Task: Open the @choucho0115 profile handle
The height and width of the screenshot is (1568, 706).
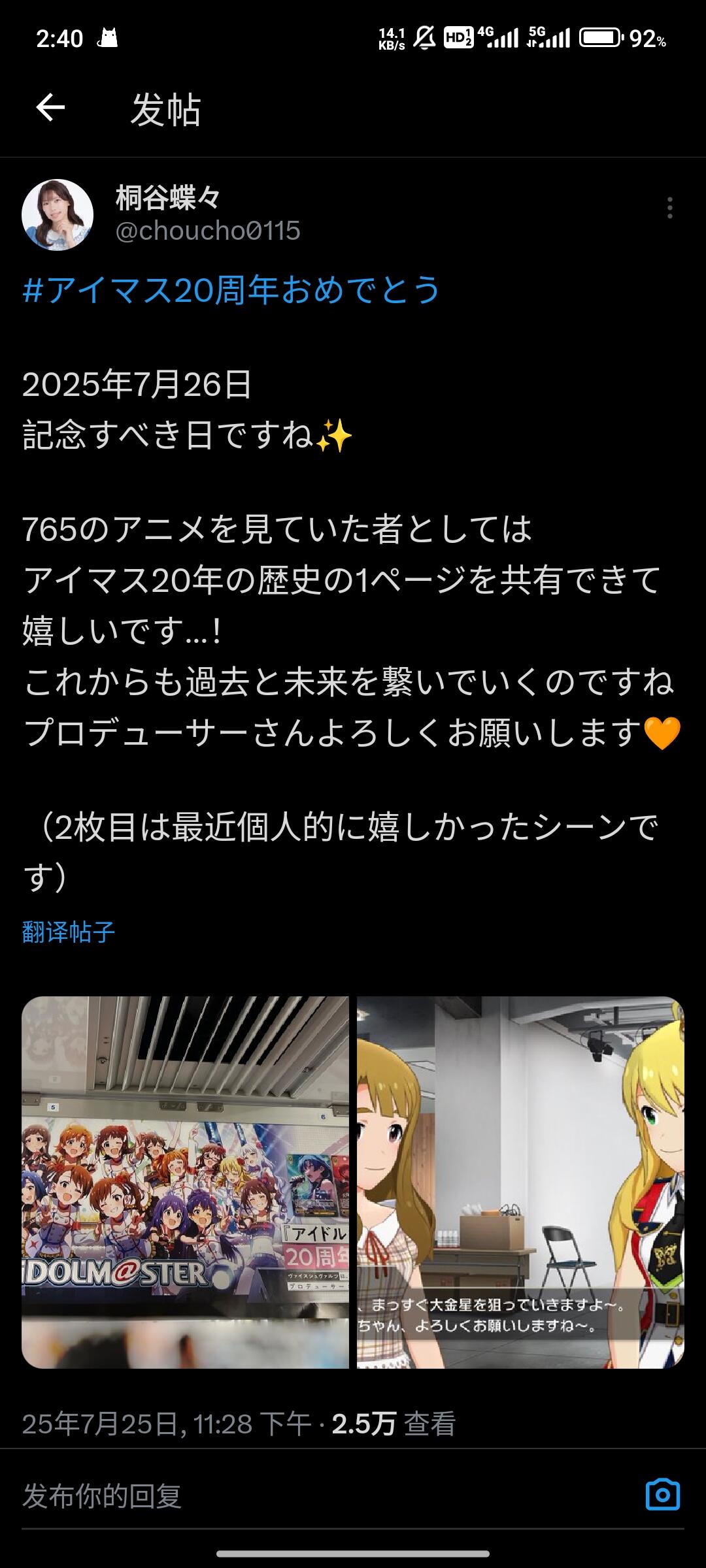Action: [x=208, y=231]
